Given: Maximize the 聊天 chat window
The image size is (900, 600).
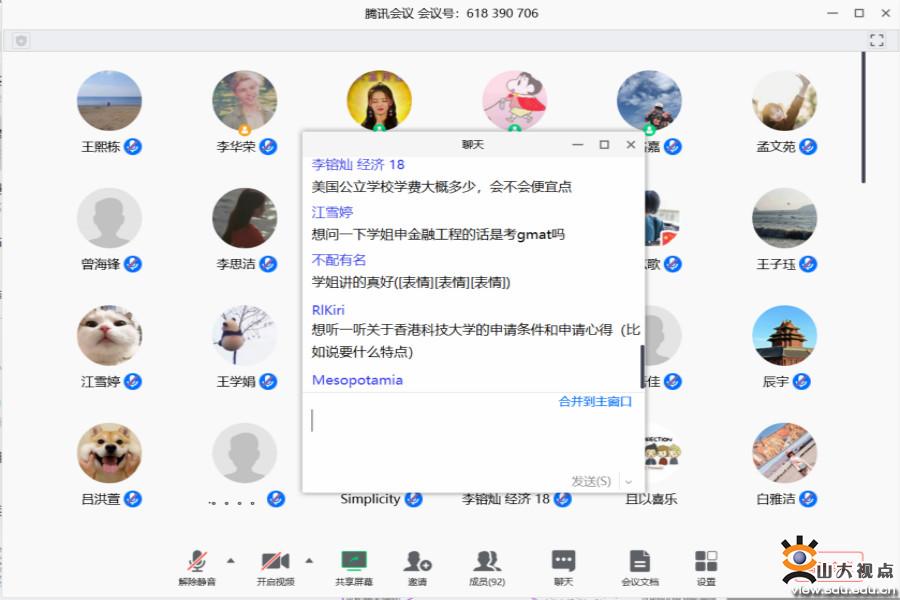Looking at the screenshot, I should click(604, 145).
